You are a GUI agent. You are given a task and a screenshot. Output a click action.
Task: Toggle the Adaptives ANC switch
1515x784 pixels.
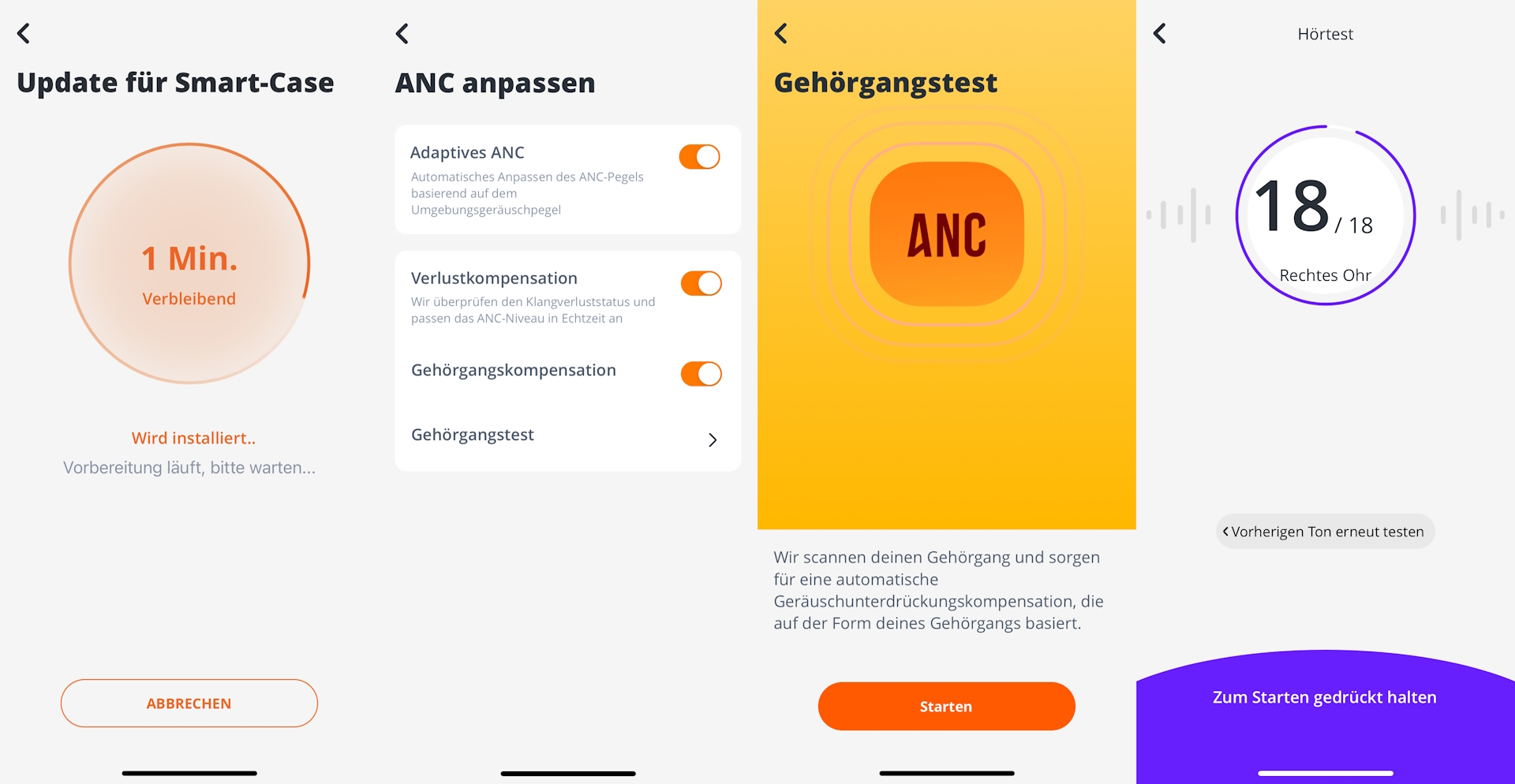[699, 157]
